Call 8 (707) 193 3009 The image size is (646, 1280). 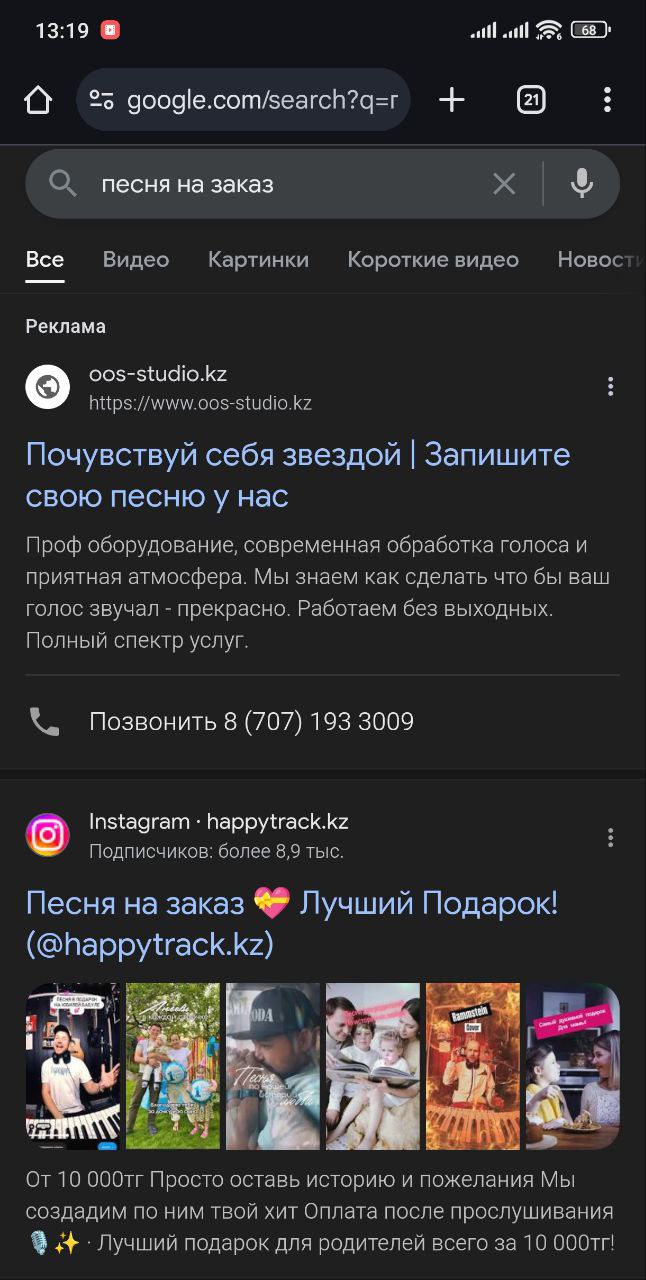(x=251, y=722)
